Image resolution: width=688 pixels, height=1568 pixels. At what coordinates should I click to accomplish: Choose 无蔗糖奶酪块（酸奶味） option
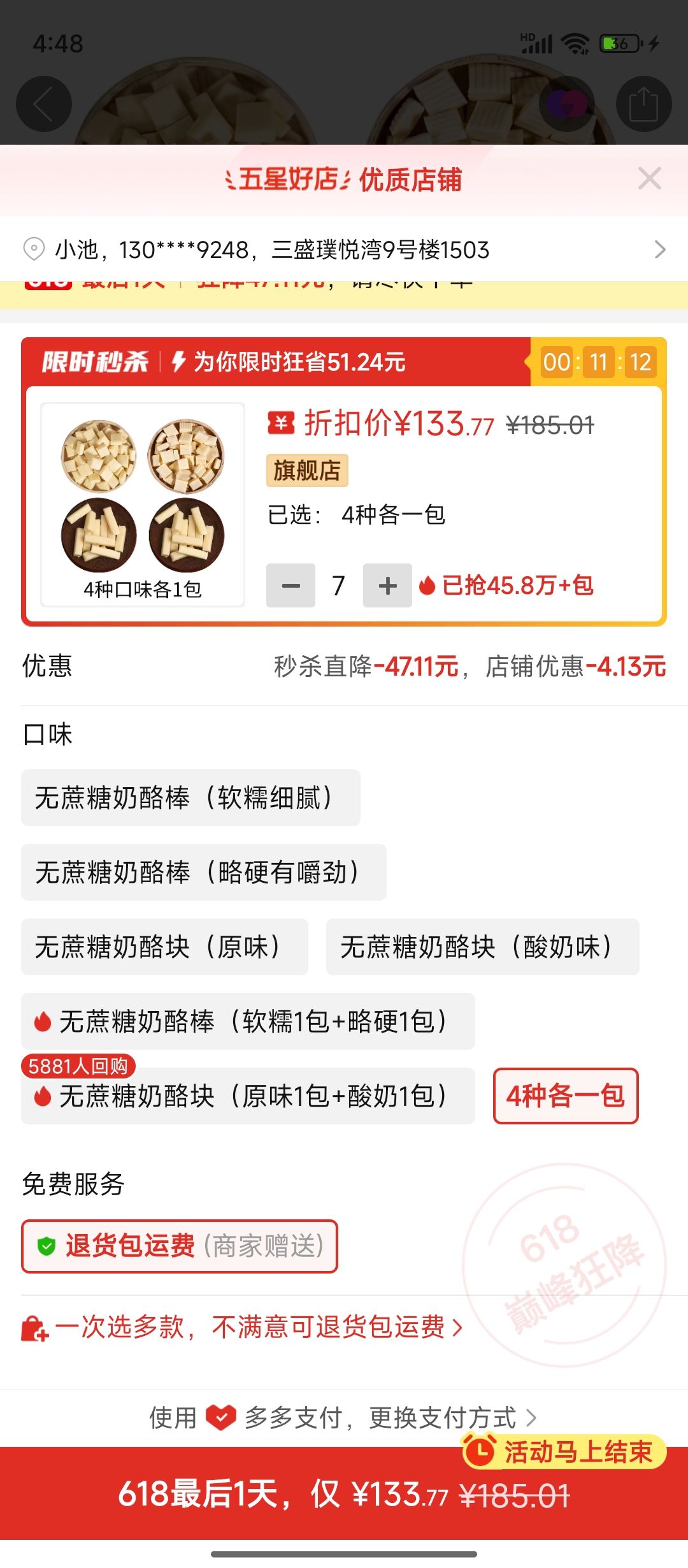click(x=483, y=947)
